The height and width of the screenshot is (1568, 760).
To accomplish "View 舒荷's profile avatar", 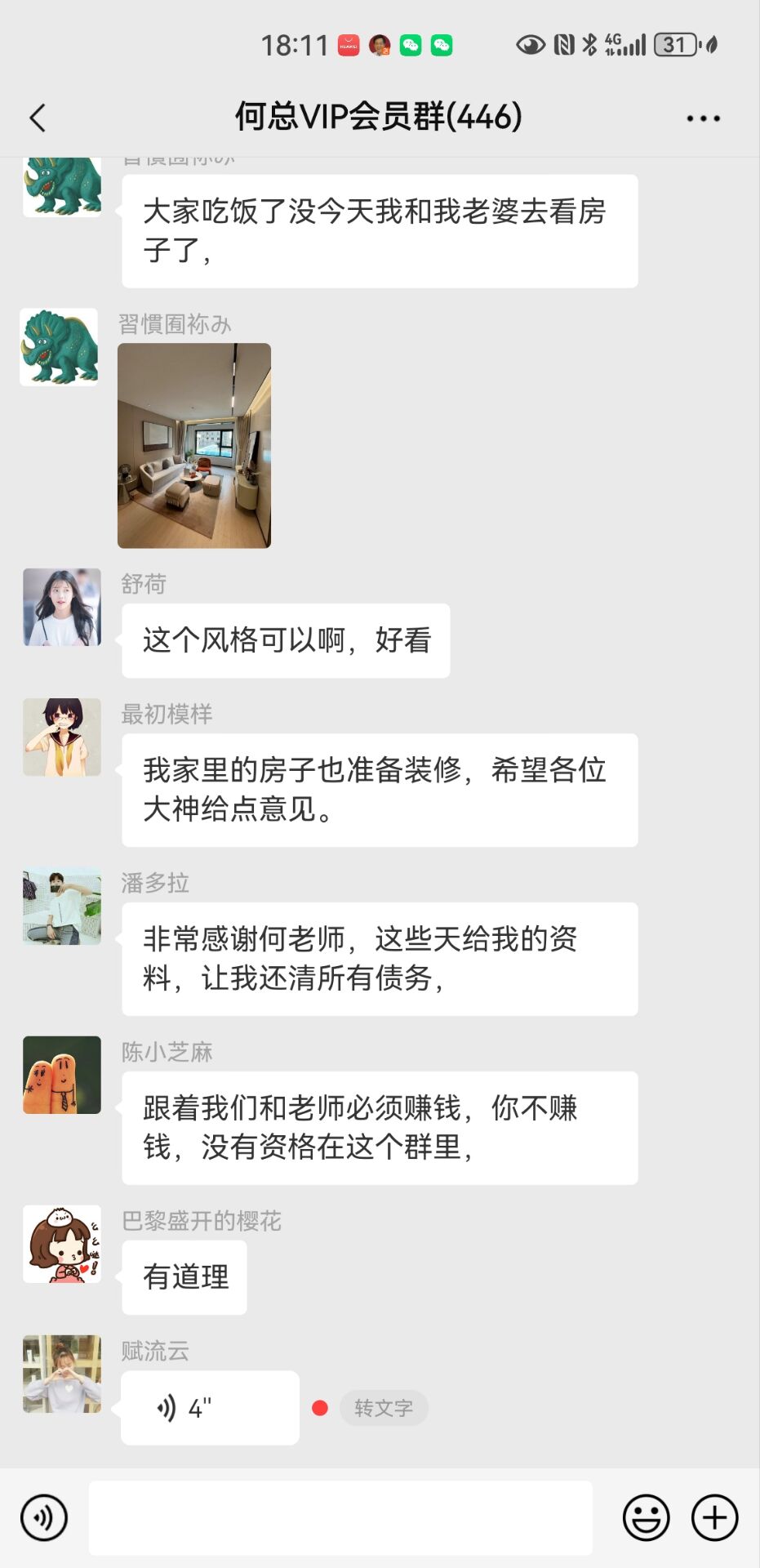I will point(62,607).
